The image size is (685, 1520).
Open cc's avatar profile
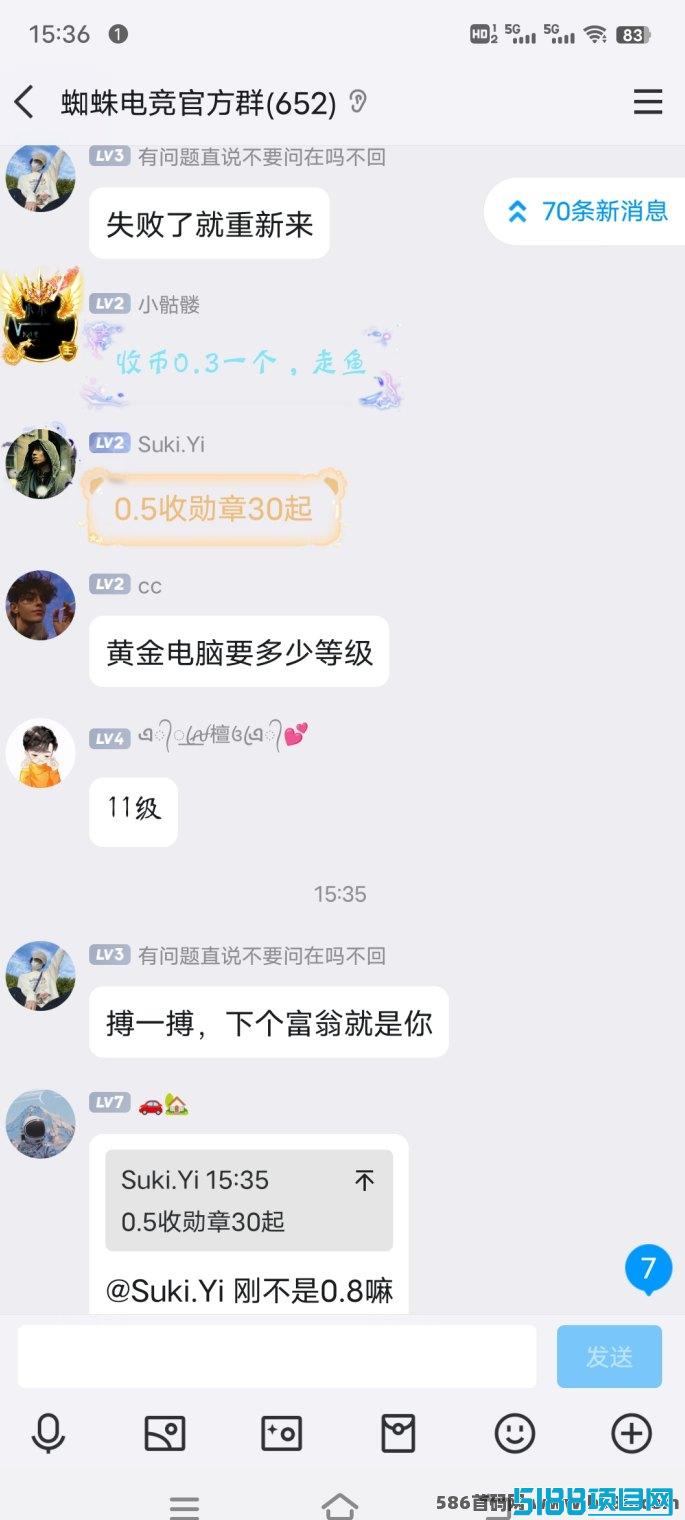pos(41,605)
